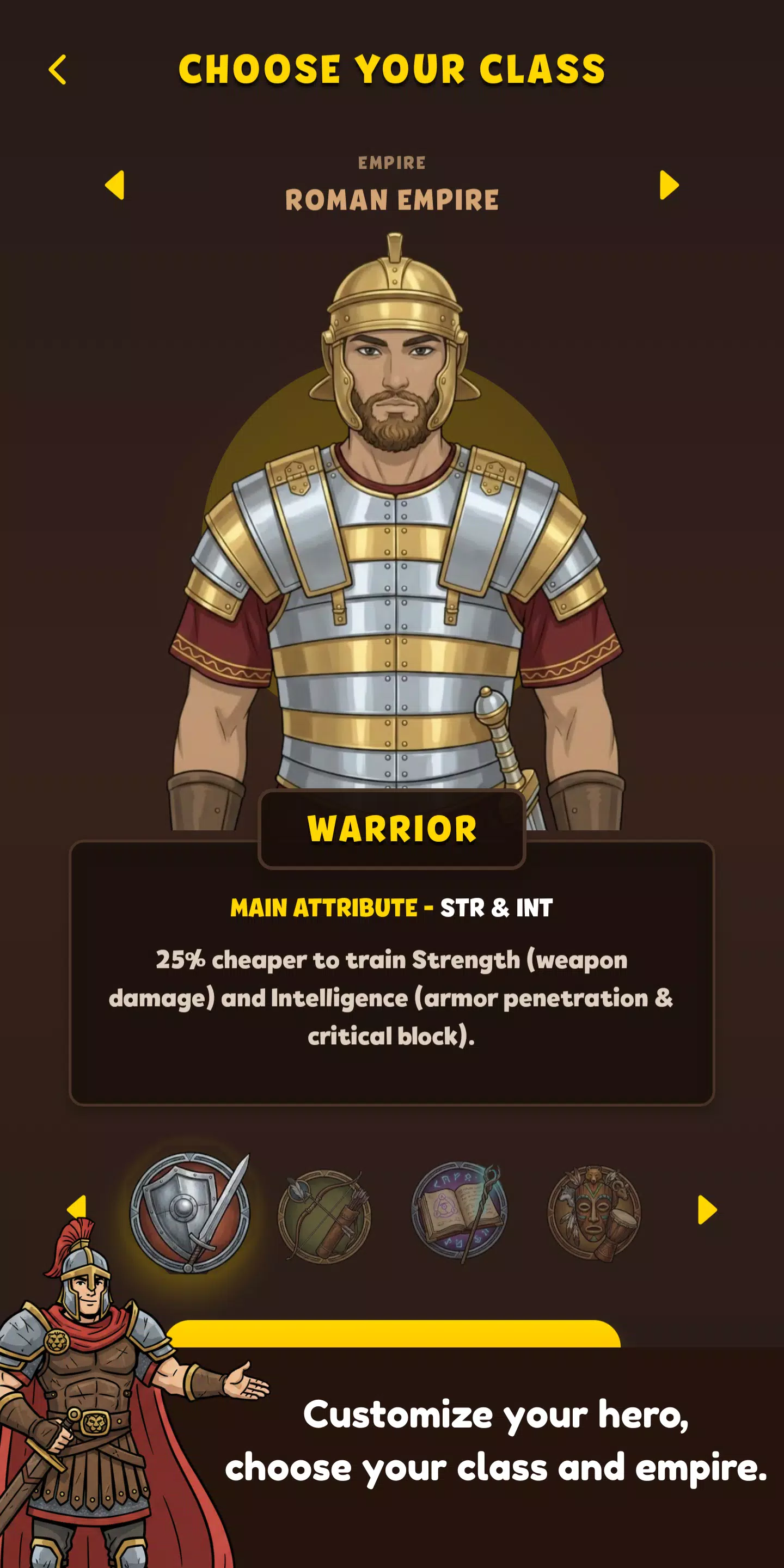
Task: Show next classes with the right arrow
Action: point(707,1209)
